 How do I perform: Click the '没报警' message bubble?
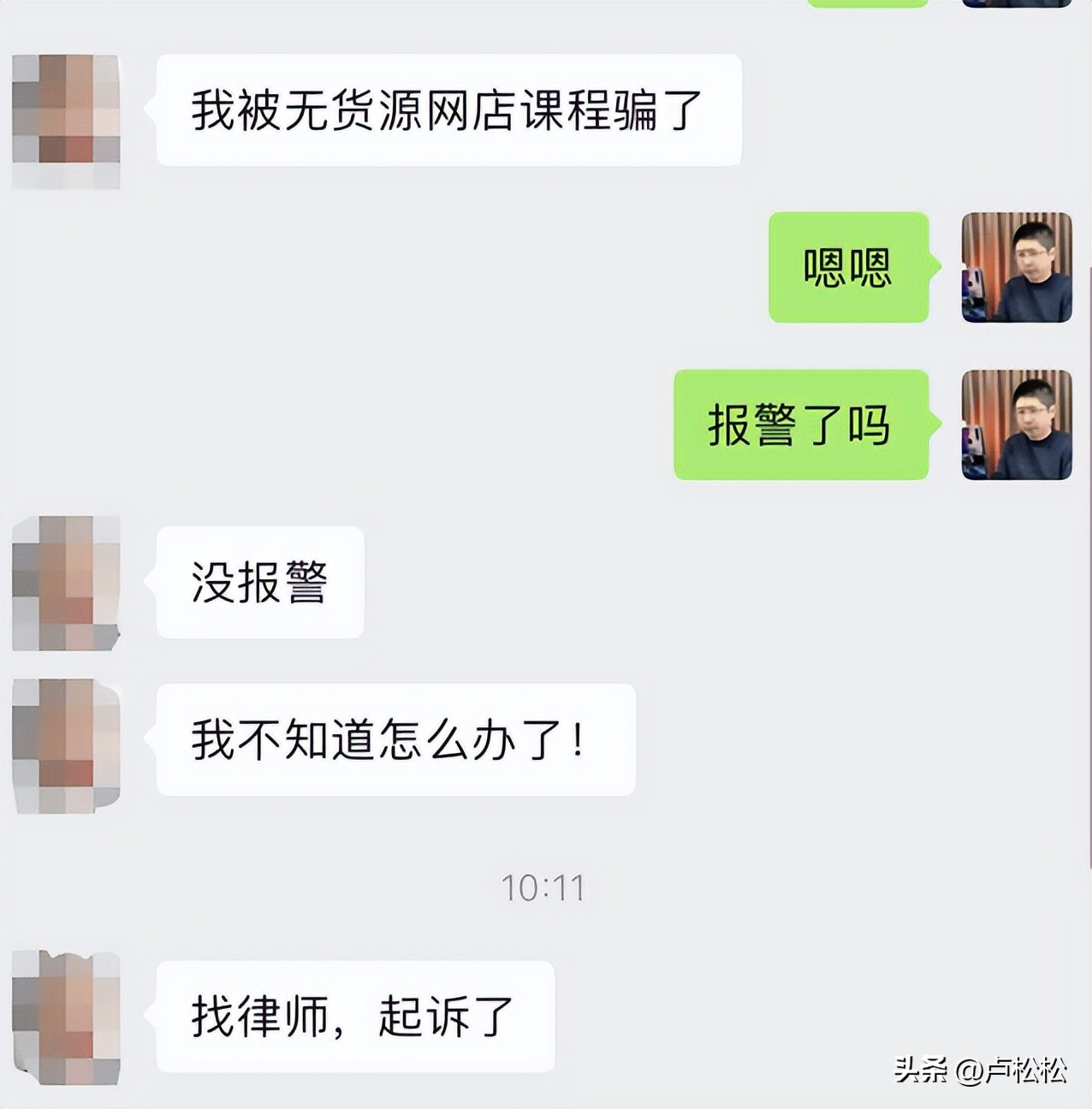[x=258, y=583]
